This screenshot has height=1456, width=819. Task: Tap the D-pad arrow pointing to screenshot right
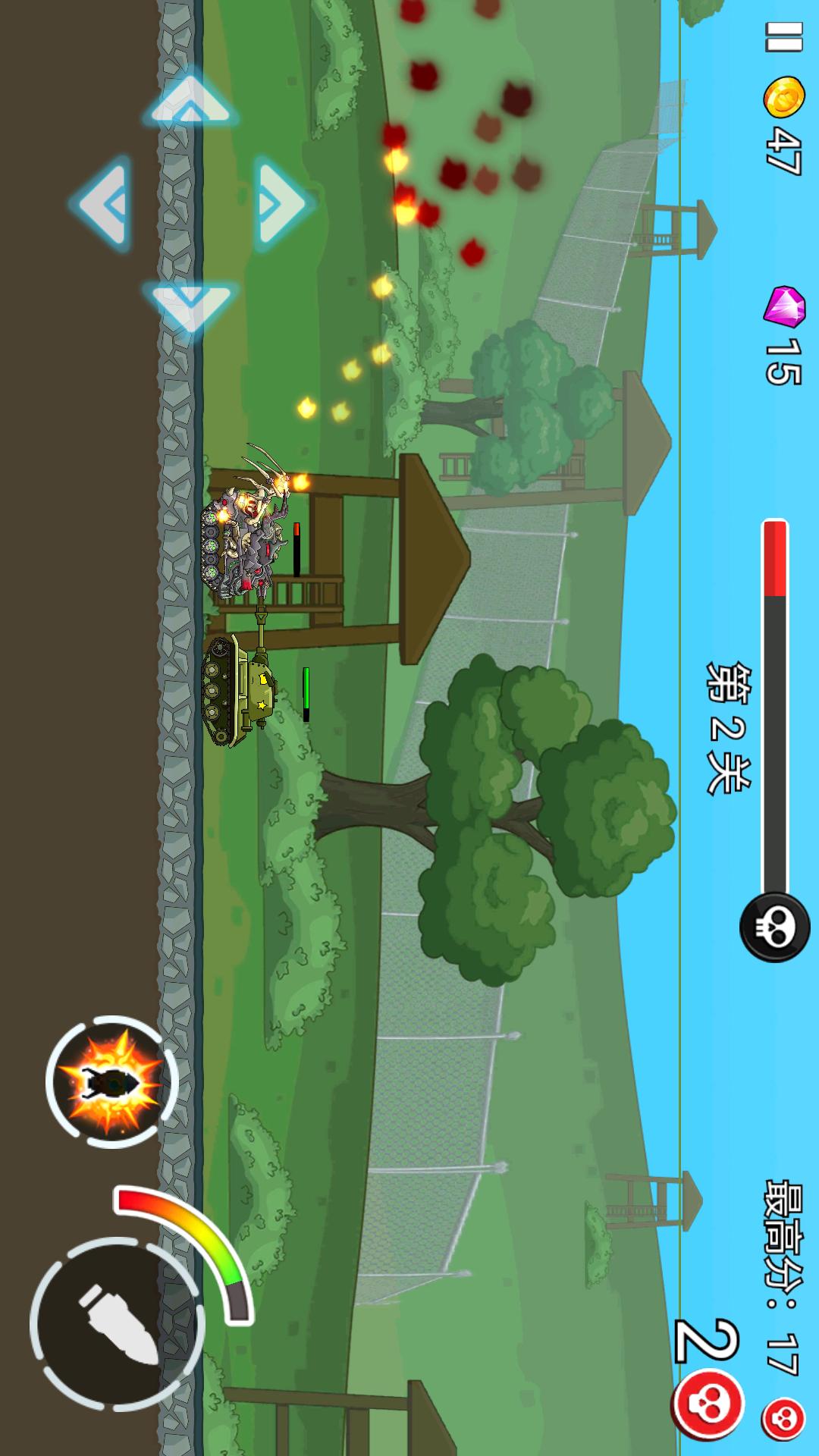(282, 203)
